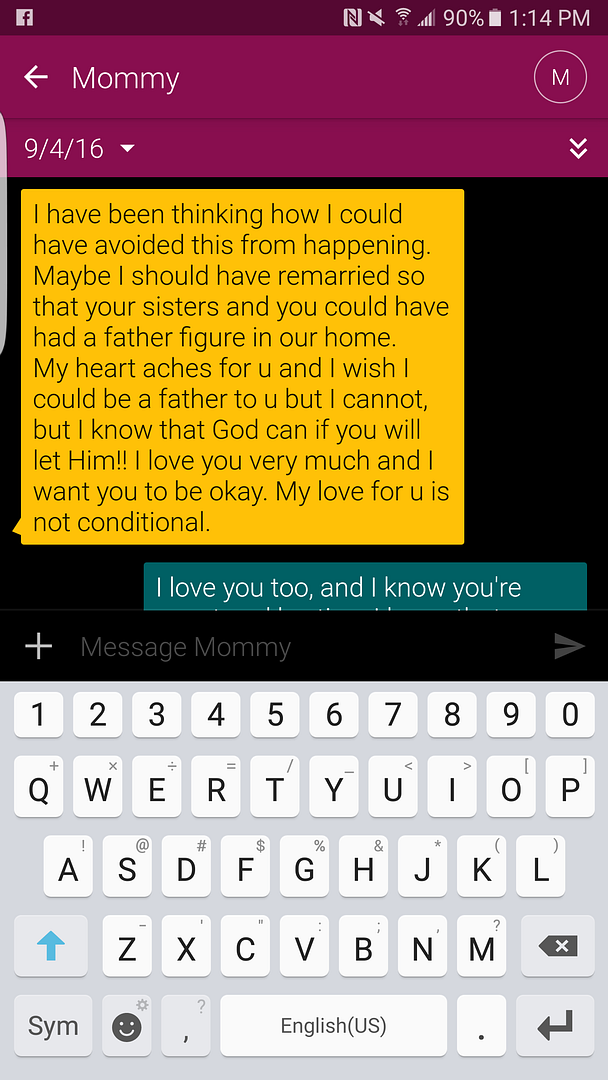Send the message with the arrow icon

tap(569, 646)
